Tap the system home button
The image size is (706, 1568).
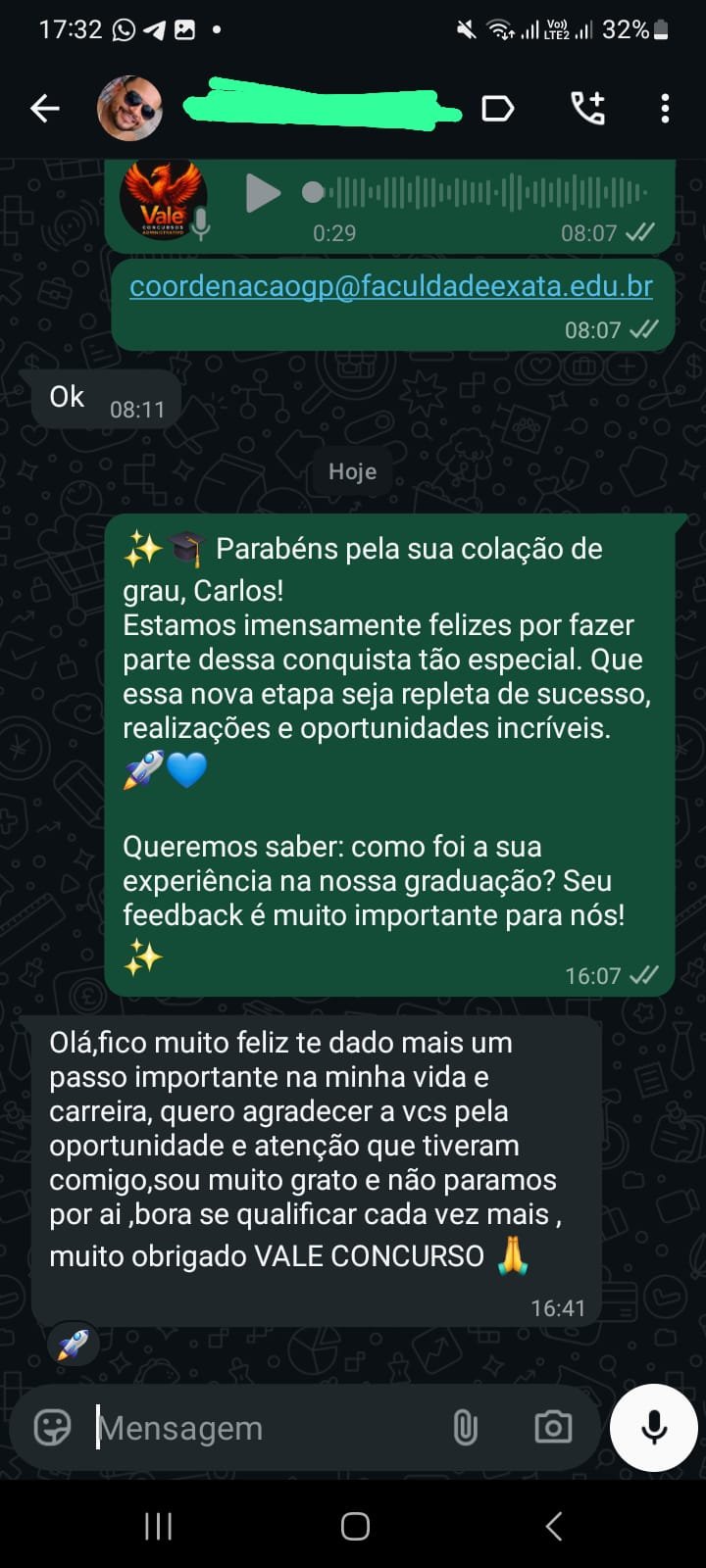(354, 1526)
